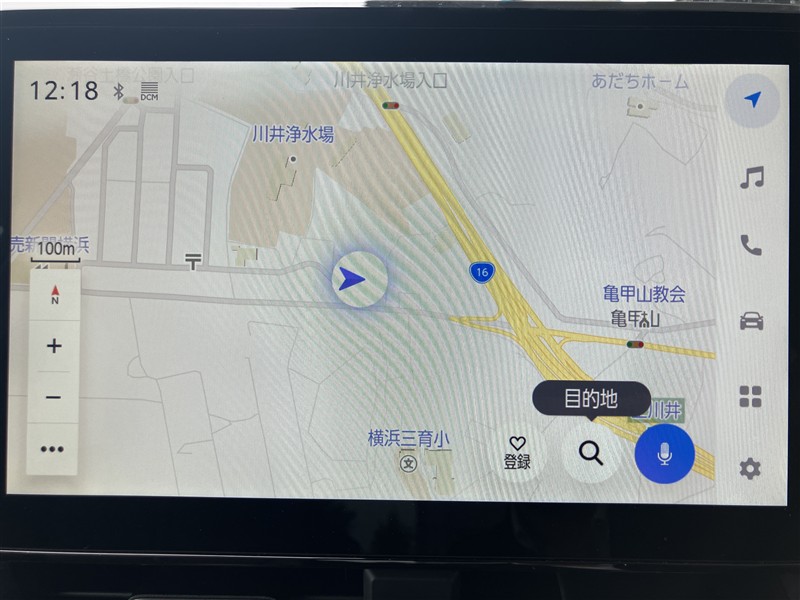Open the navigation map tab
Image resolution: width=800 pixels, height=600 pixels.
pos(752,99)
